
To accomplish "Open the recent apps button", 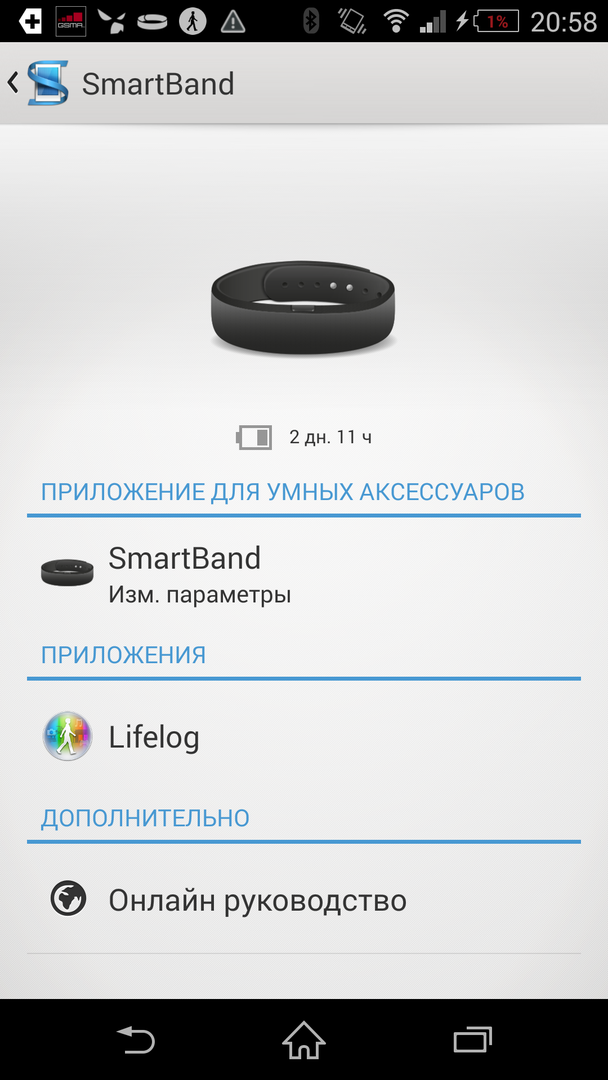I will click(x=472, y=1040).
